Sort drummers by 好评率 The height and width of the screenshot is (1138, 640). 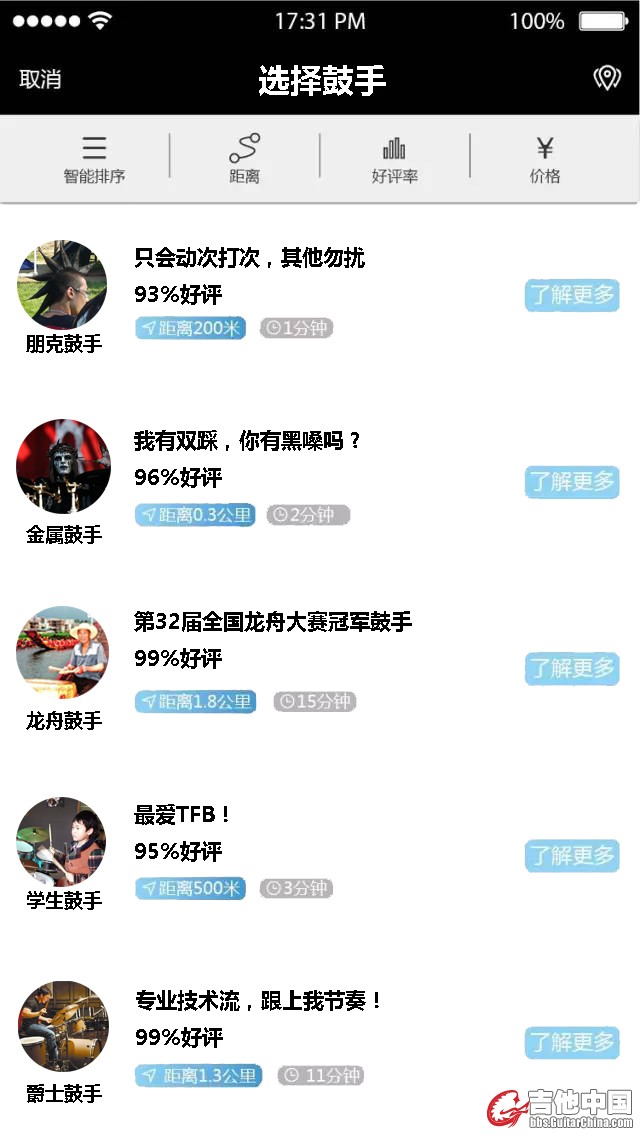(395, 160)
